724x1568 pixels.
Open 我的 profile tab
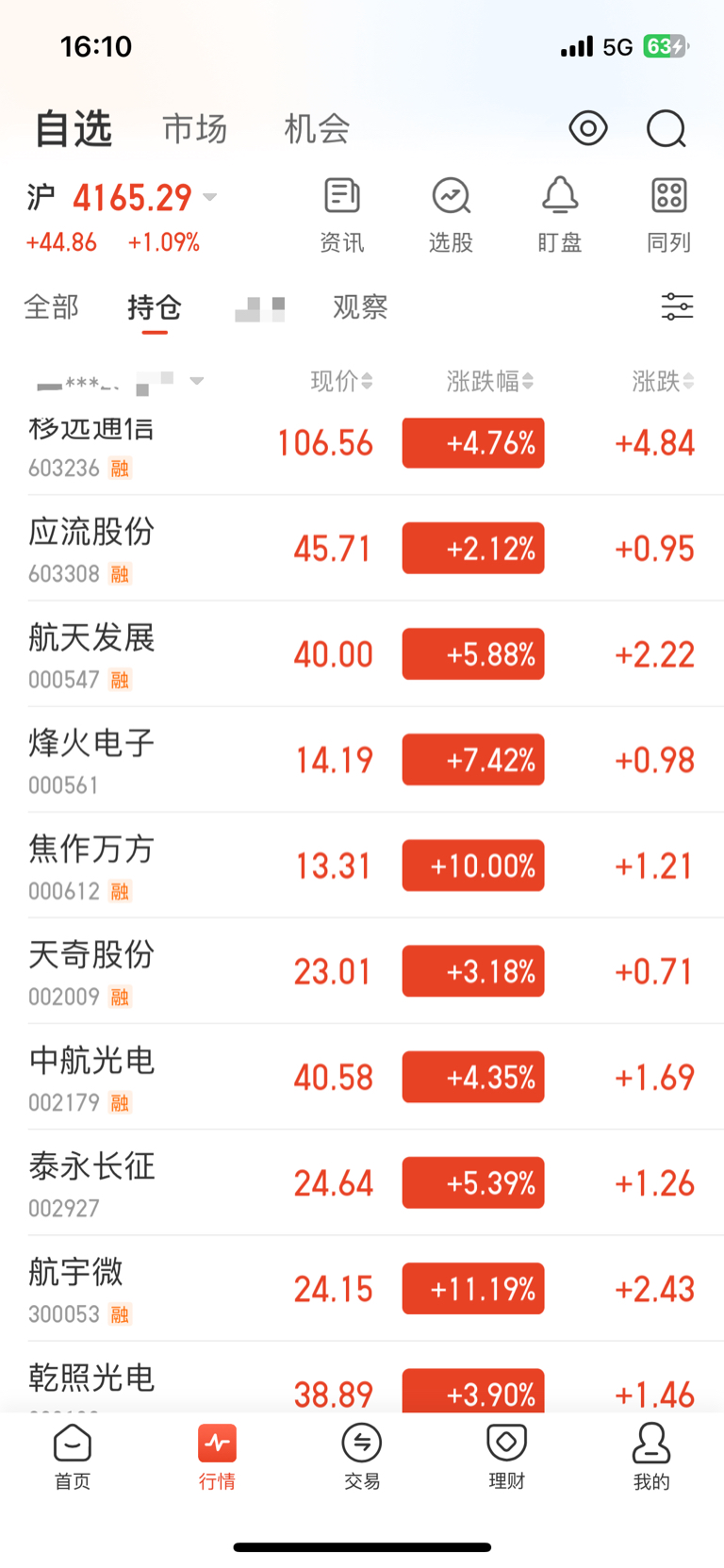650,1457
